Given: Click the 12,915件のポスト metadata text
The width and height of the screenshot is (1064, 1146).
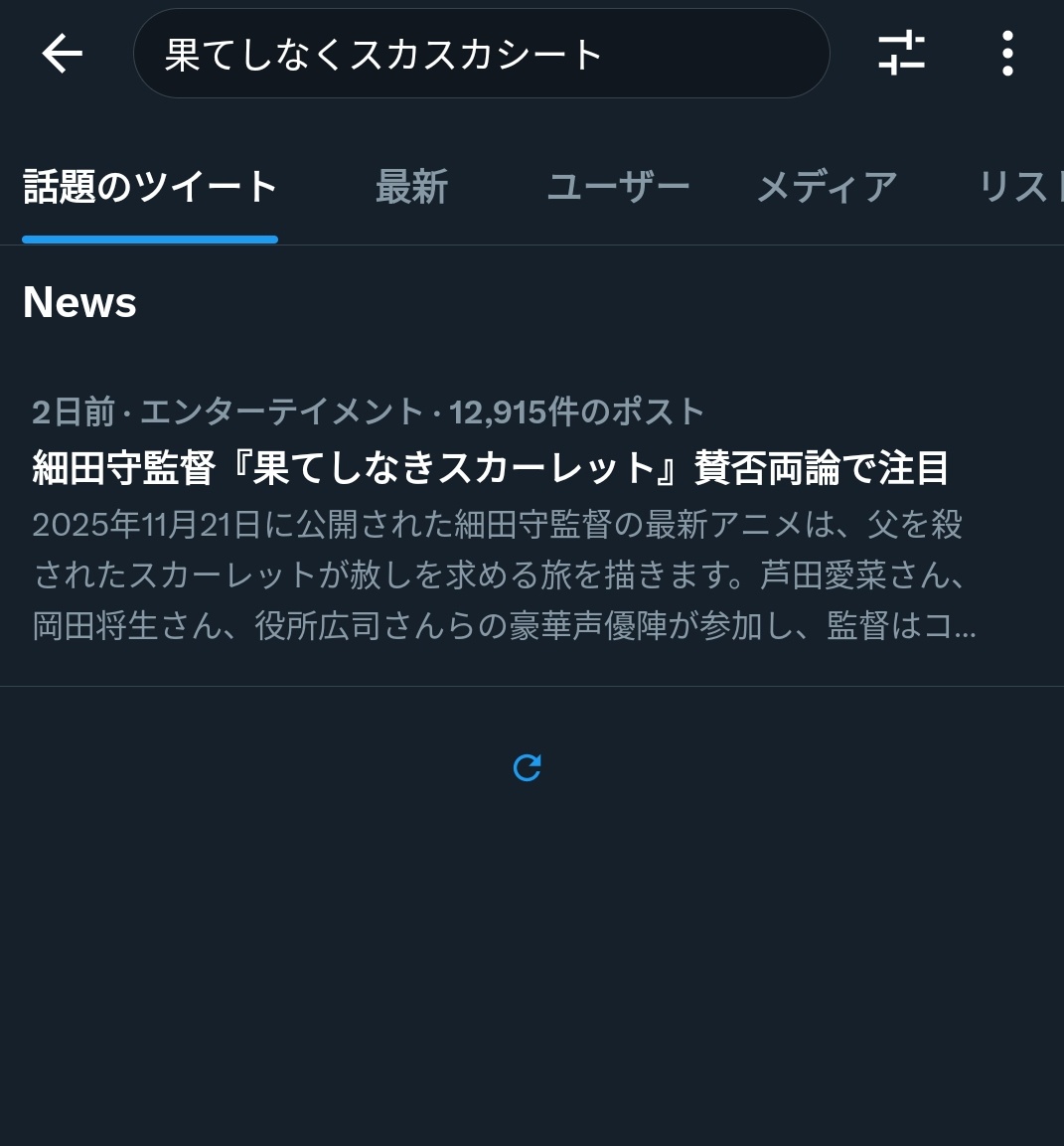Looking at the screenshot, I should (574, 410).
